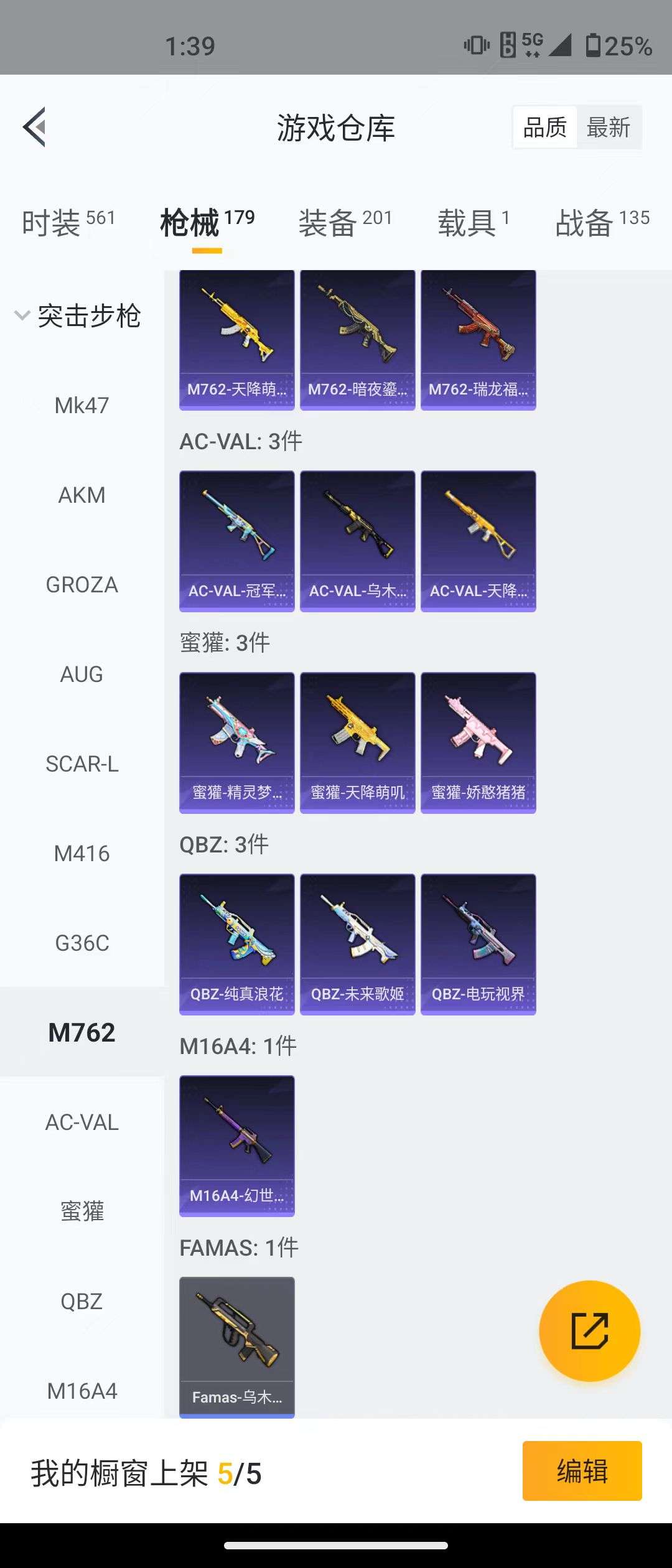Jump to the 蜜獾 section
This screenshot has height=1568, width=672.
82,1212
